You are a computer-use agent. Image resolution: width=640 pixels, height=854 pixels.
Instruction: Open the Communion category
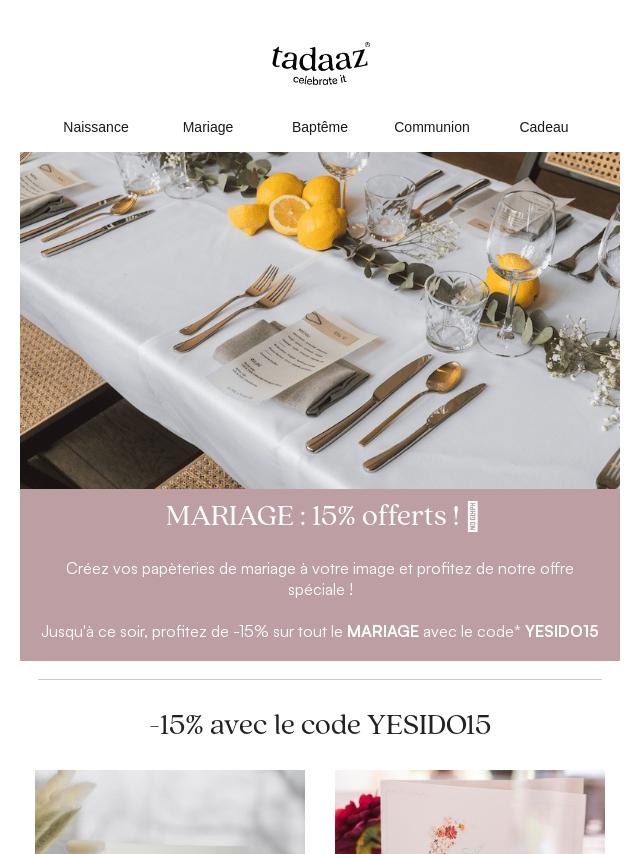pos(432,127)
